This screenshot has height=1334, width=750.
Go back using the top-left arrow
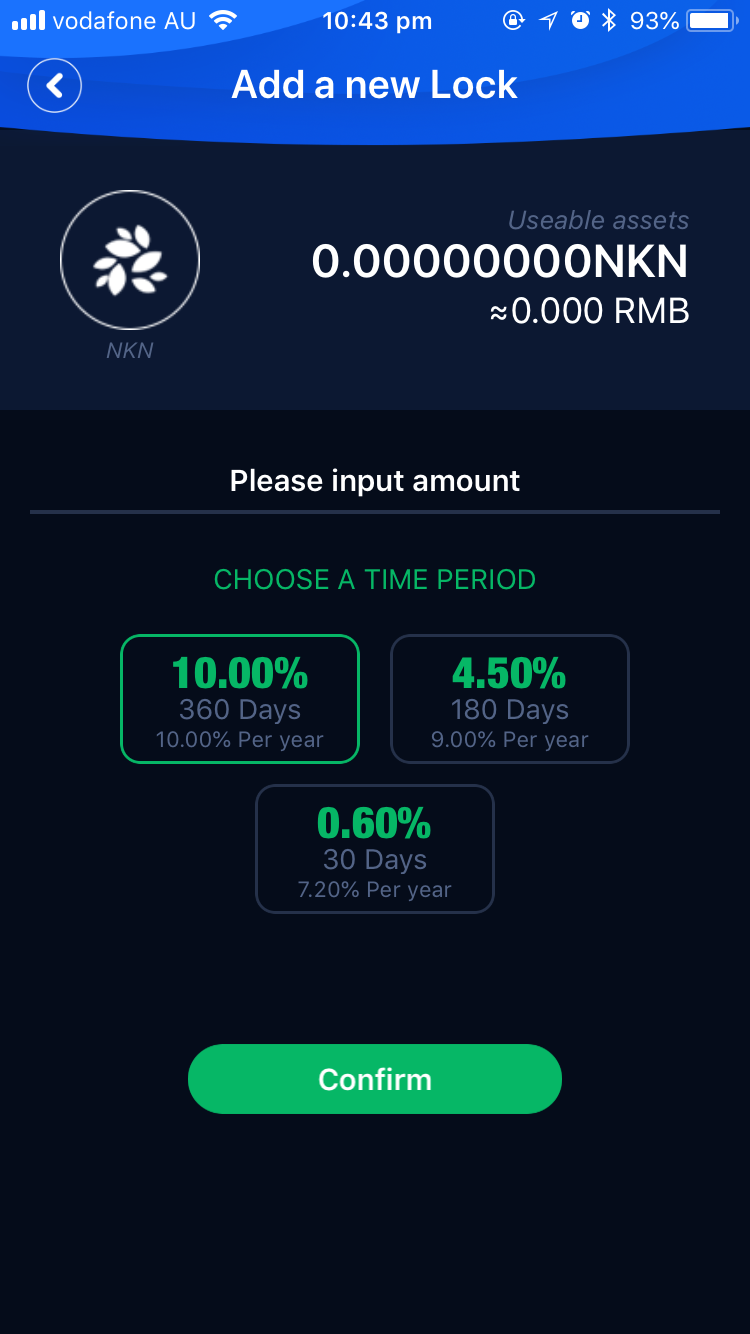(54, 86)
